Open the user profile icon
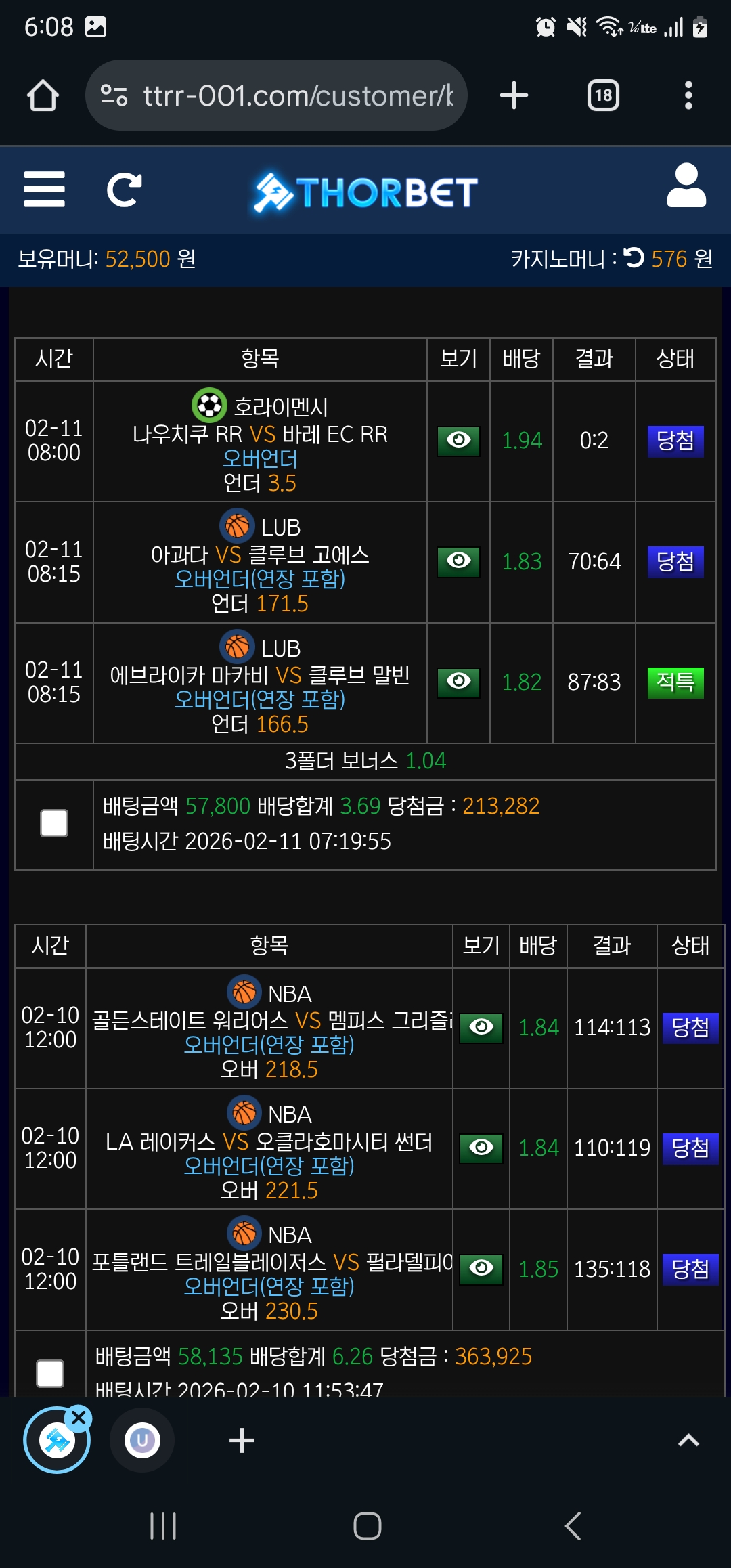Screen dimensions: 731x1568 click(x=686, y=186)
